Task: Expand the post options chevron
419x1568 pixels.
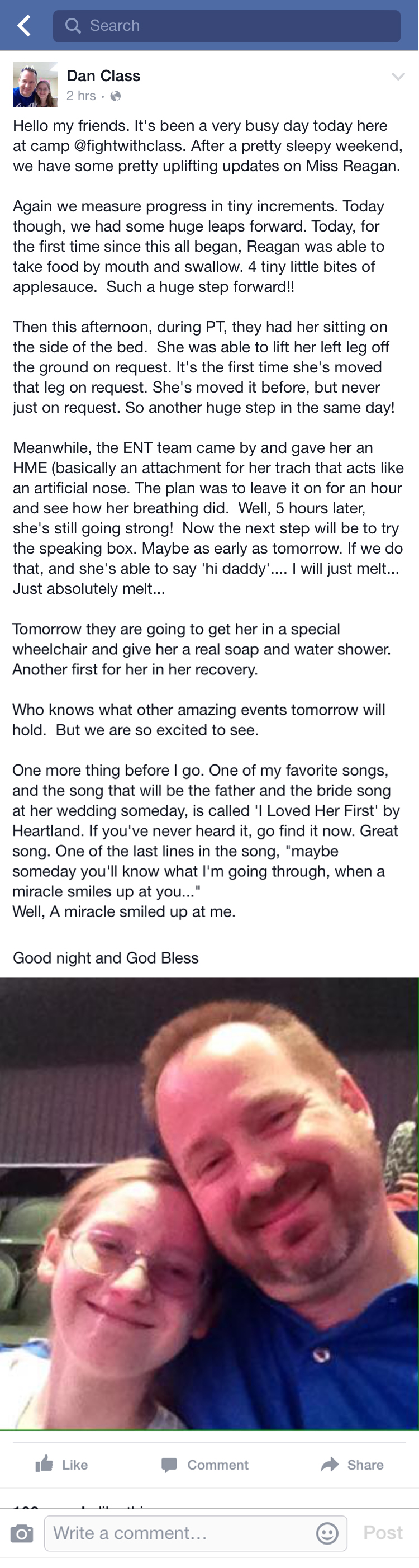Action: 398,77
